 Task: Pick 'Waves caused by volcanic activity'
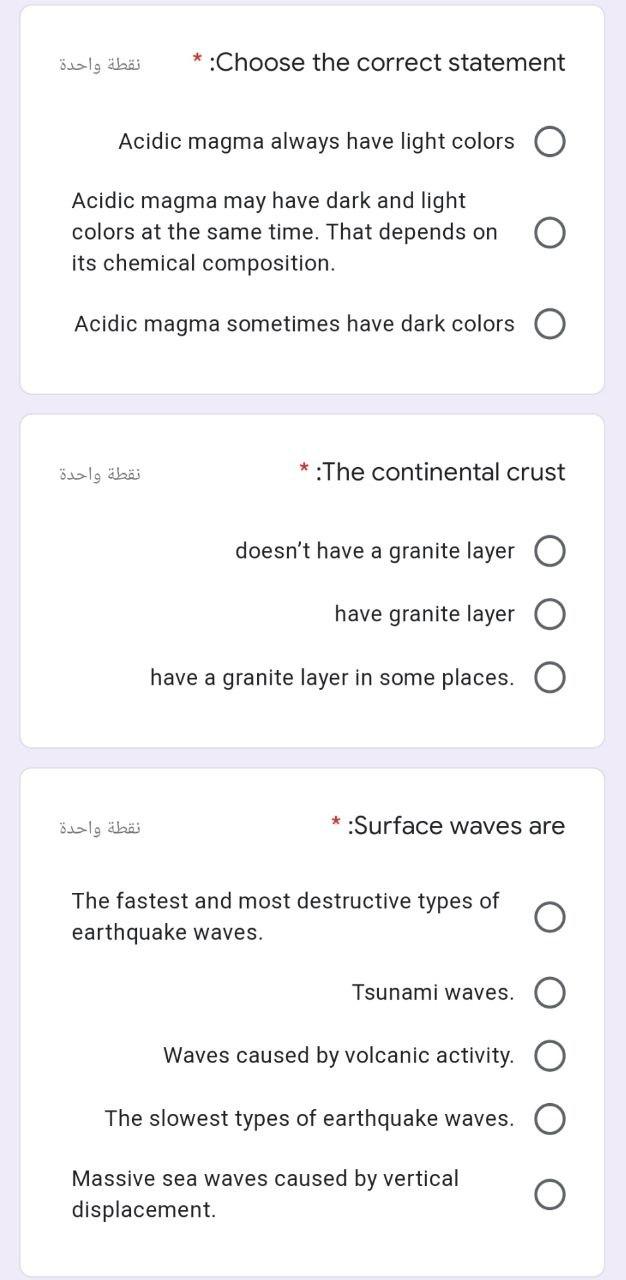[549, 1055]
